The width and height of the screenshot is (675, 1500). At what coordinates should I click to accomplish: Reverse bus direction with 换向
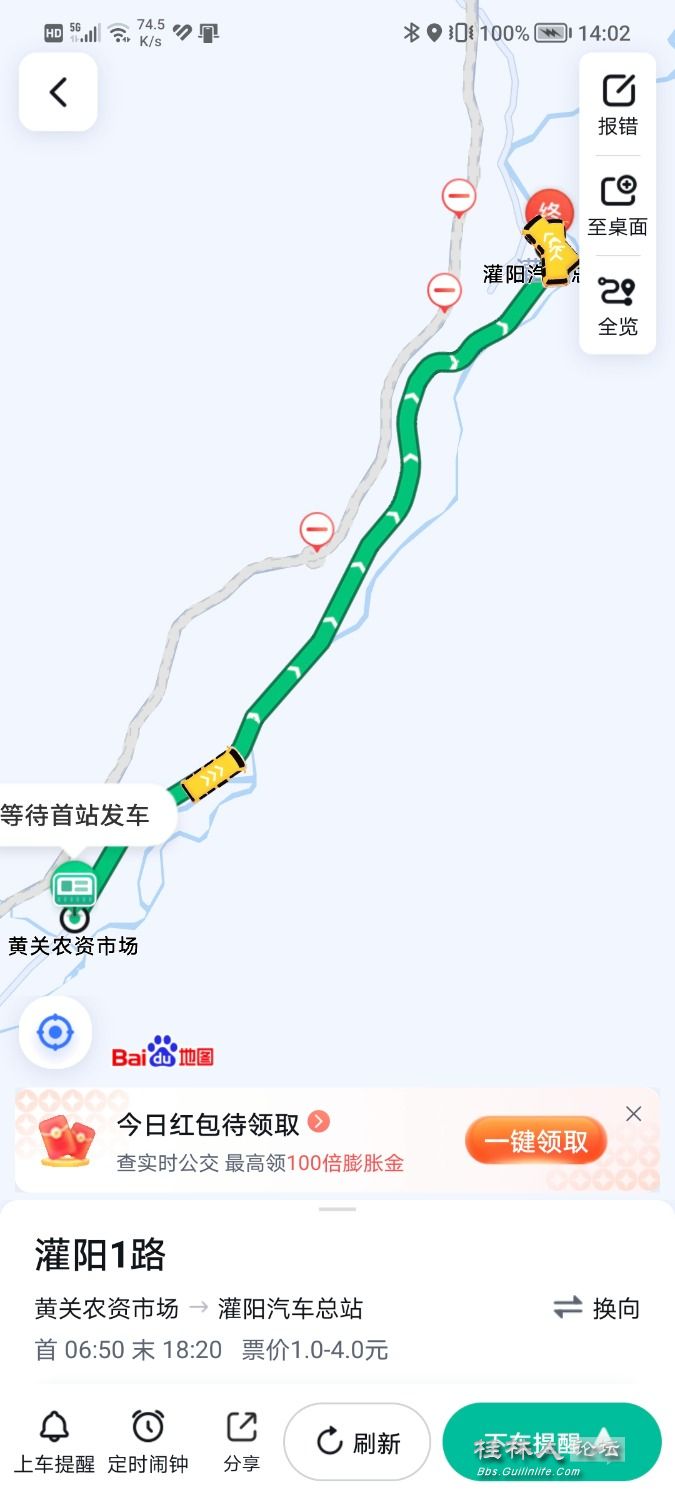click(597, 1308)
